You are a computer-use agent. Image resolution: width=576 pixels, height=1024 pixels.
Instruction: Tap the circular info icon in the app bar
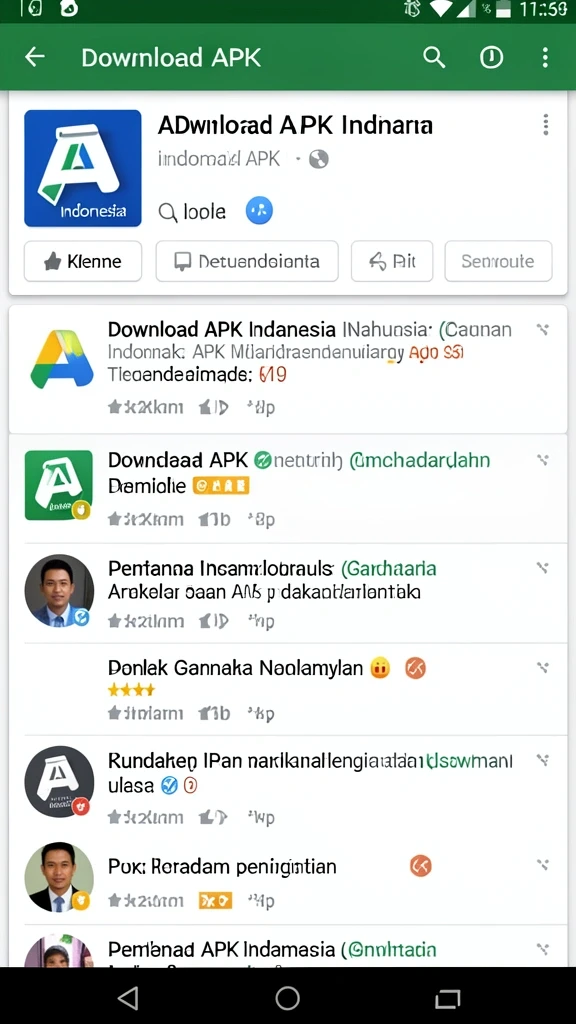[x=492, y=57]
